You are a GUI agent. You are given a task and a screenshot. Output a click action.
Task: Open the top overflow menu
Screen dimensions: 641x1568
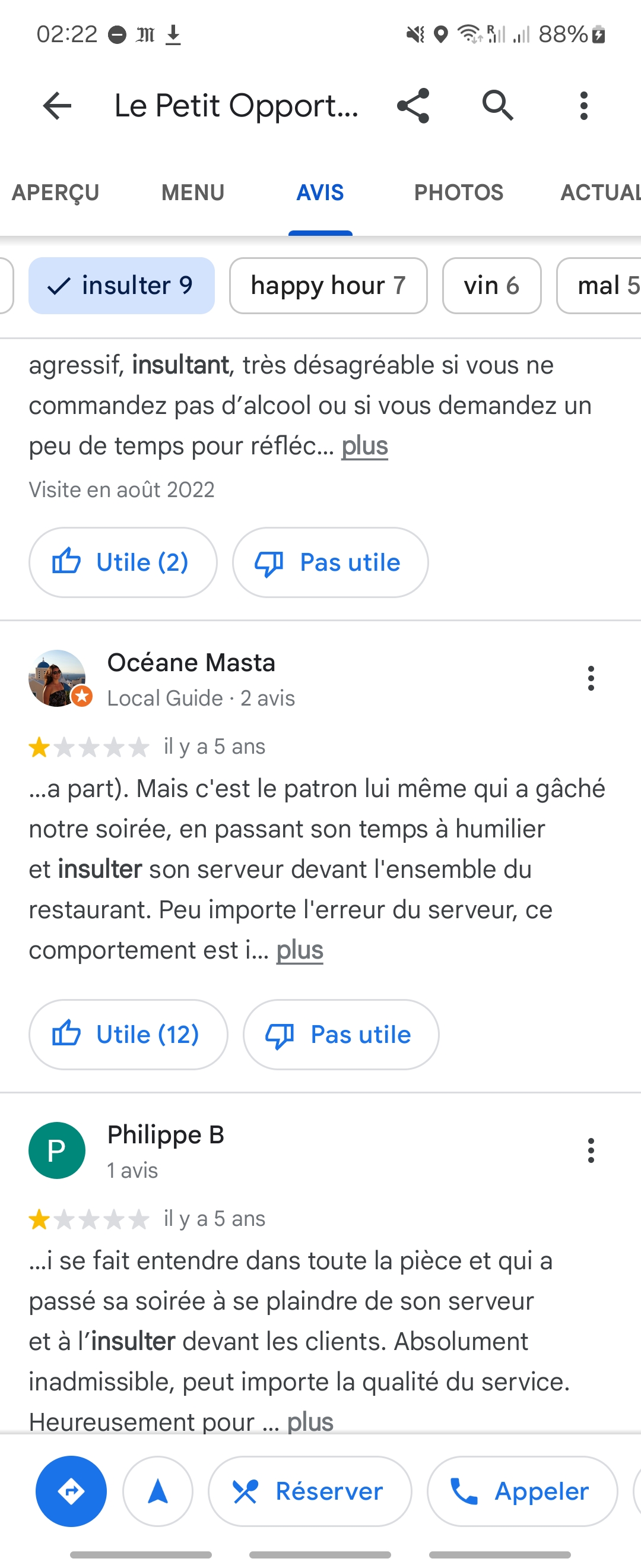[584, 106]
